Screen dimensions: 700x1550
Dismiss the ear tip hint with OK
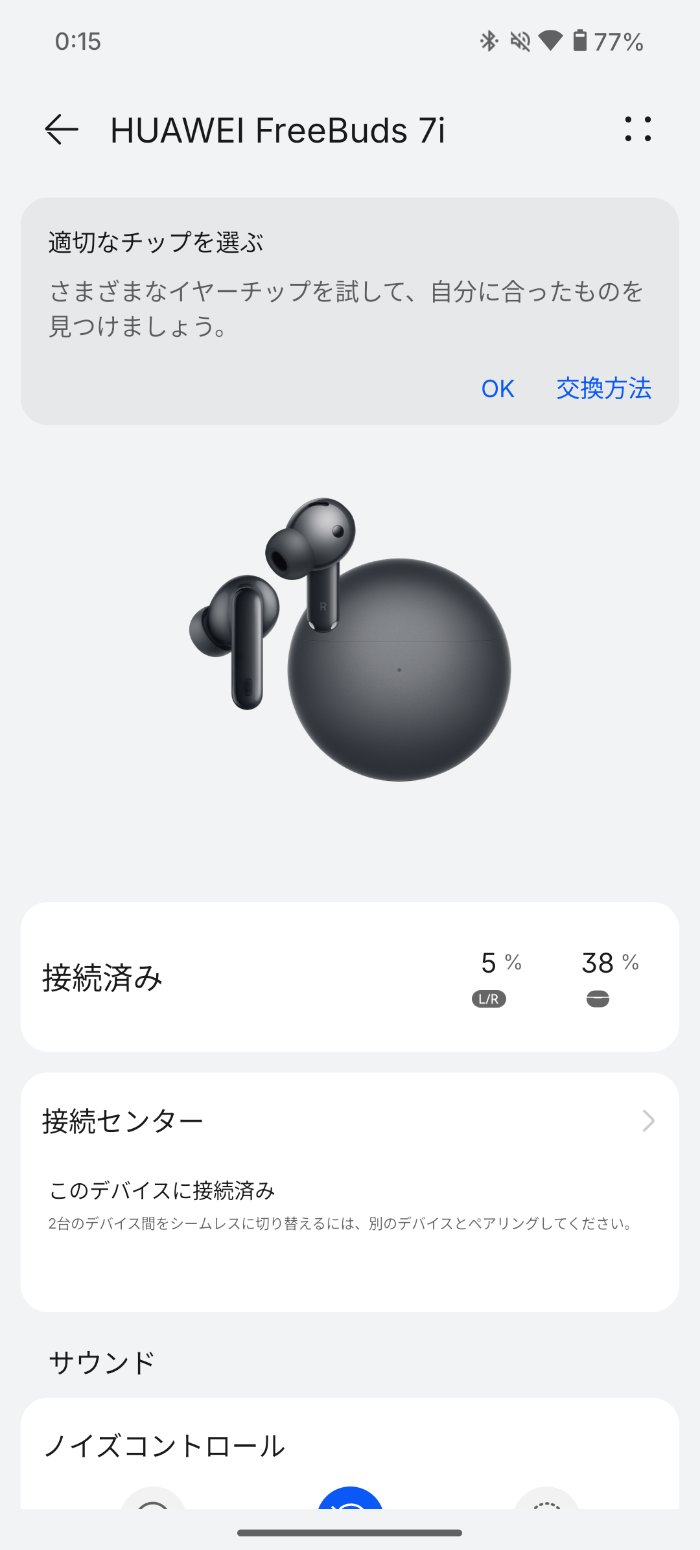pos(497,389)
